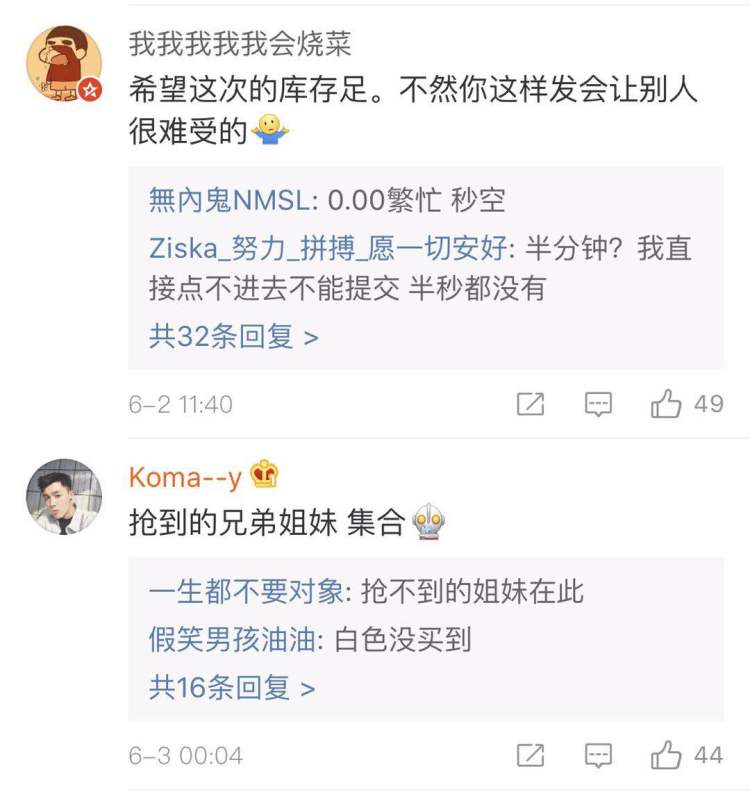Repost Koma--y's comment
The width and height of the screenshot is (750, 792).
click(x=530, y=755)
